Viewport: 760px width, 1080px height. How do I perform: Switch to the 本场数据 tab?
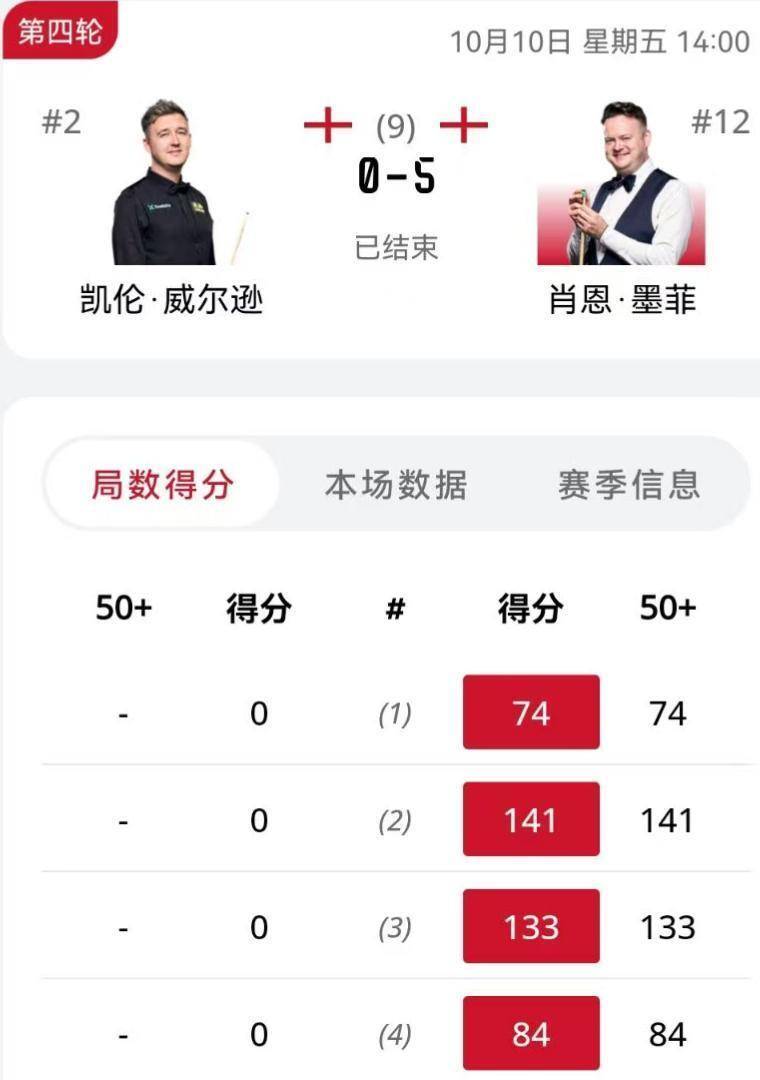[x=396, y=485]
